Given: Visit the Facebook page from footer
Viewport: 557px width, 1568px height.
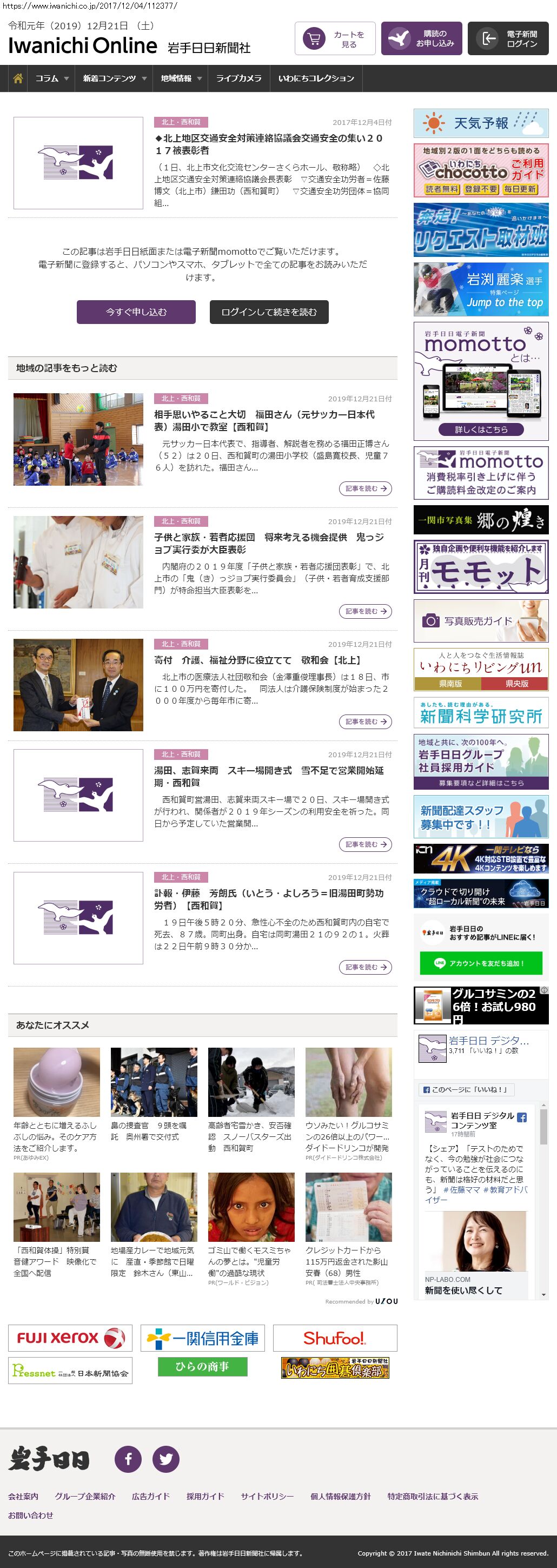Looking at the screenshot, I should pyautogui.click(x=129, y=1458).
